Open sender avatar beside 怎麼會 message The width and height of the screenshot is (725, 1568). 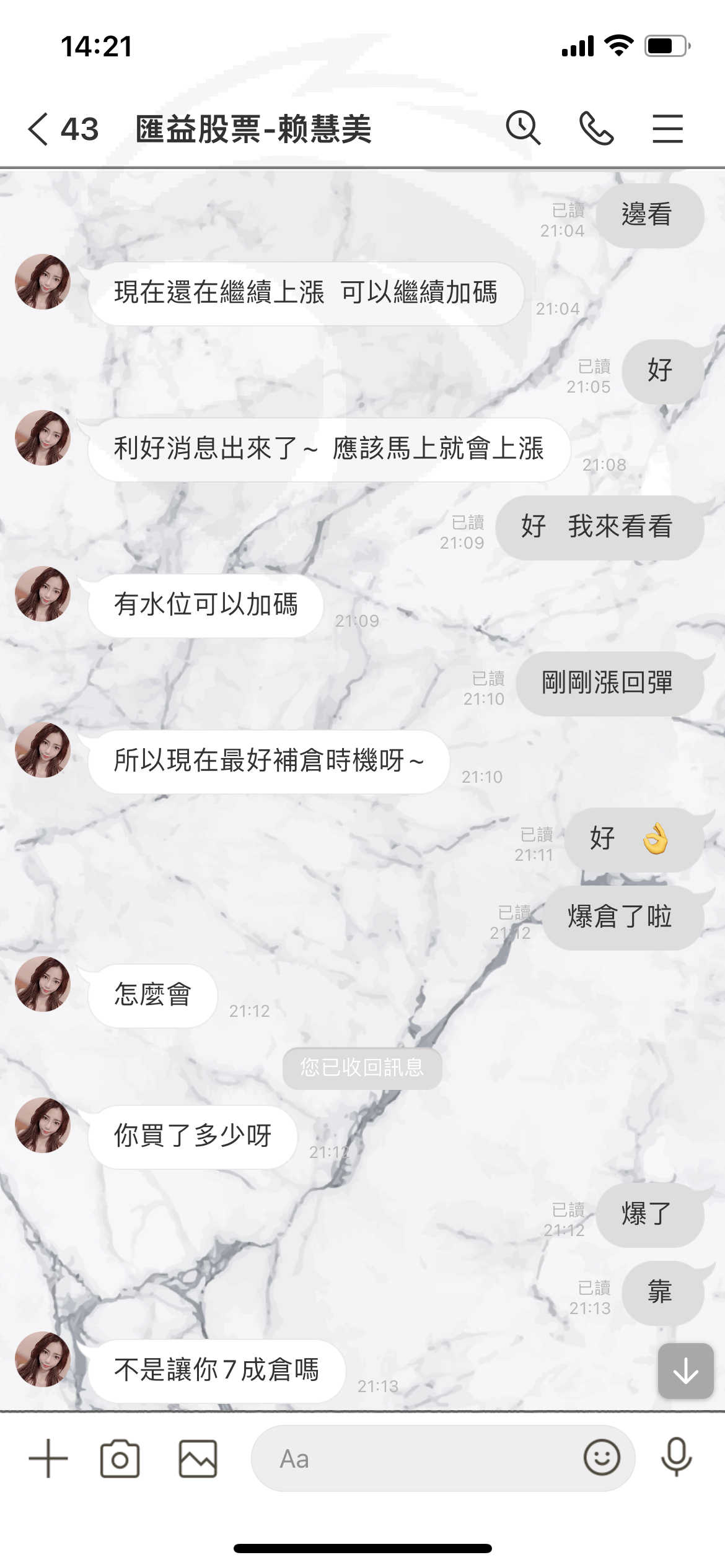(43, 983)
